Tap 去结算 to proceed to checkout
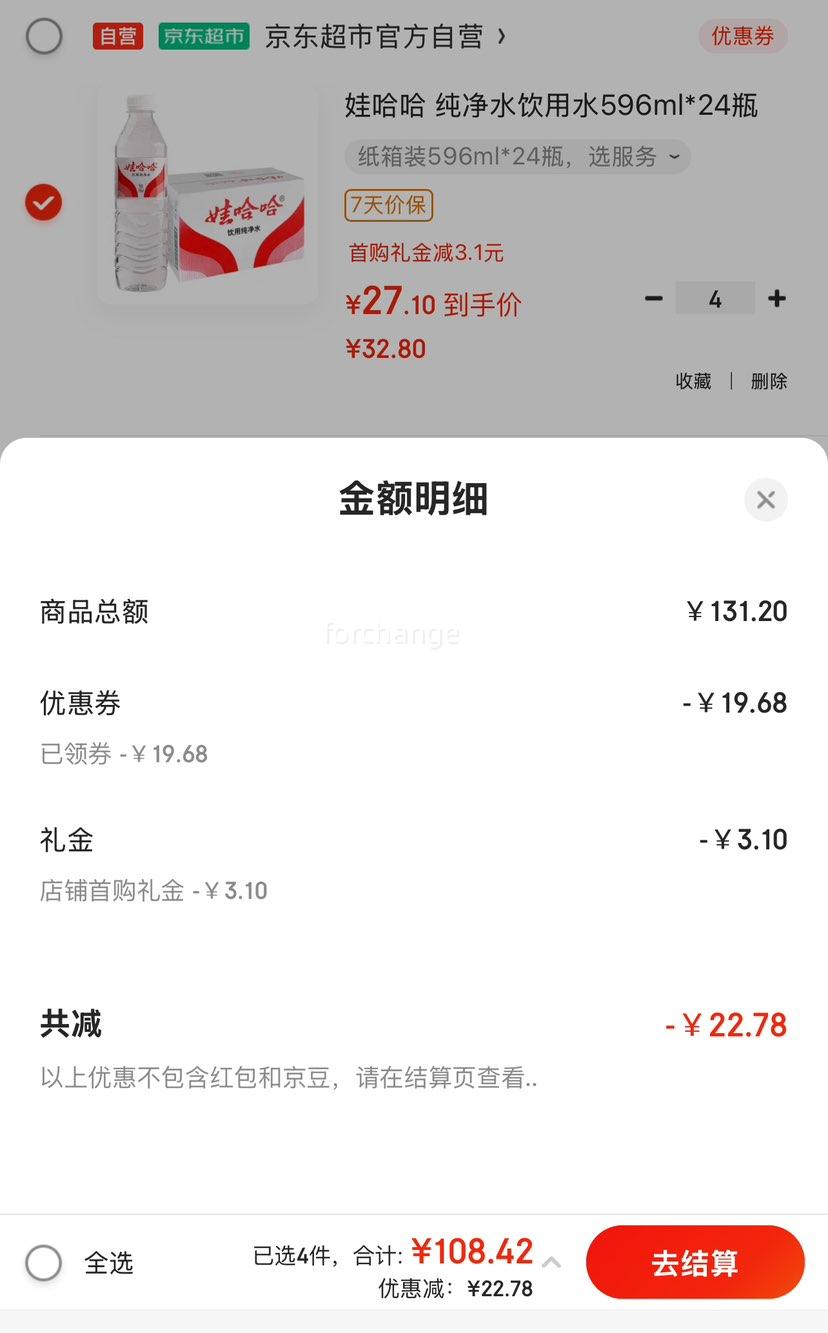Viewport: 828px width, 1333px height. 695,1262
